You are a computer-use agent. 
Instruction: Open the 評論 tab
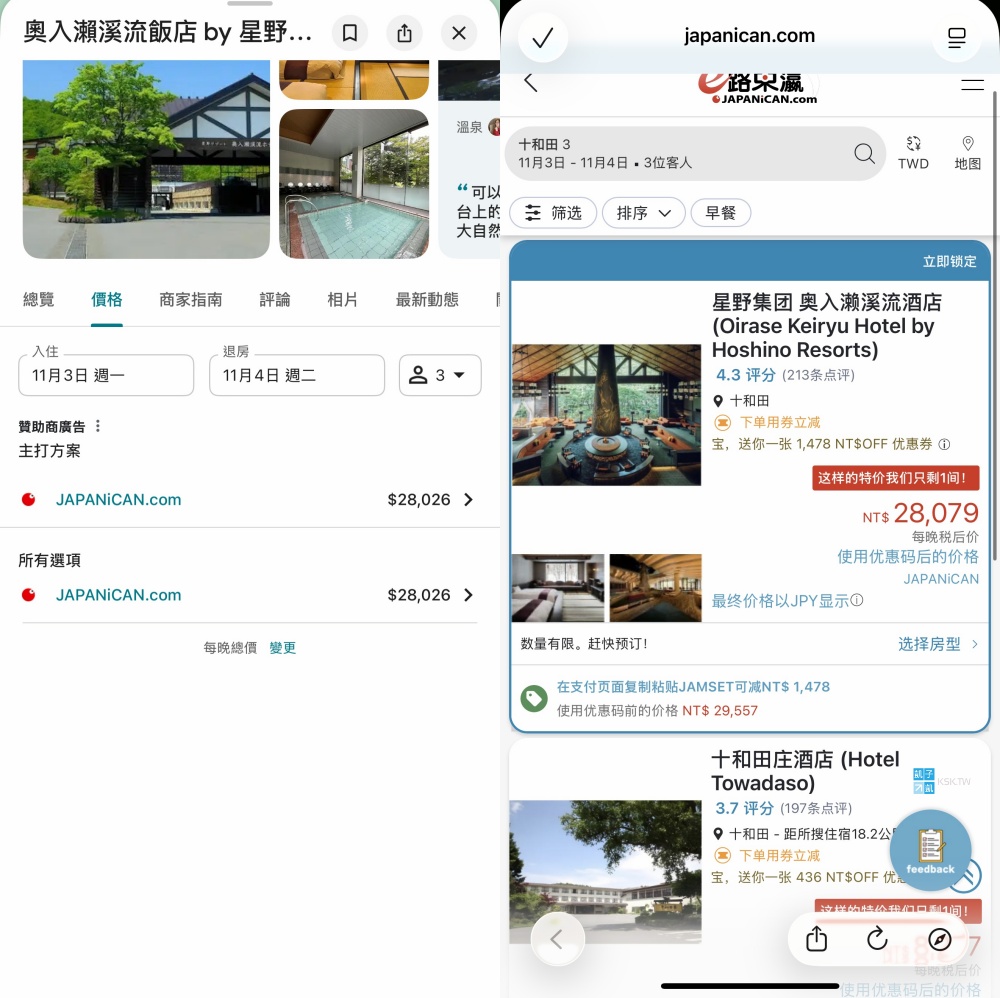[x=275, y=299]
